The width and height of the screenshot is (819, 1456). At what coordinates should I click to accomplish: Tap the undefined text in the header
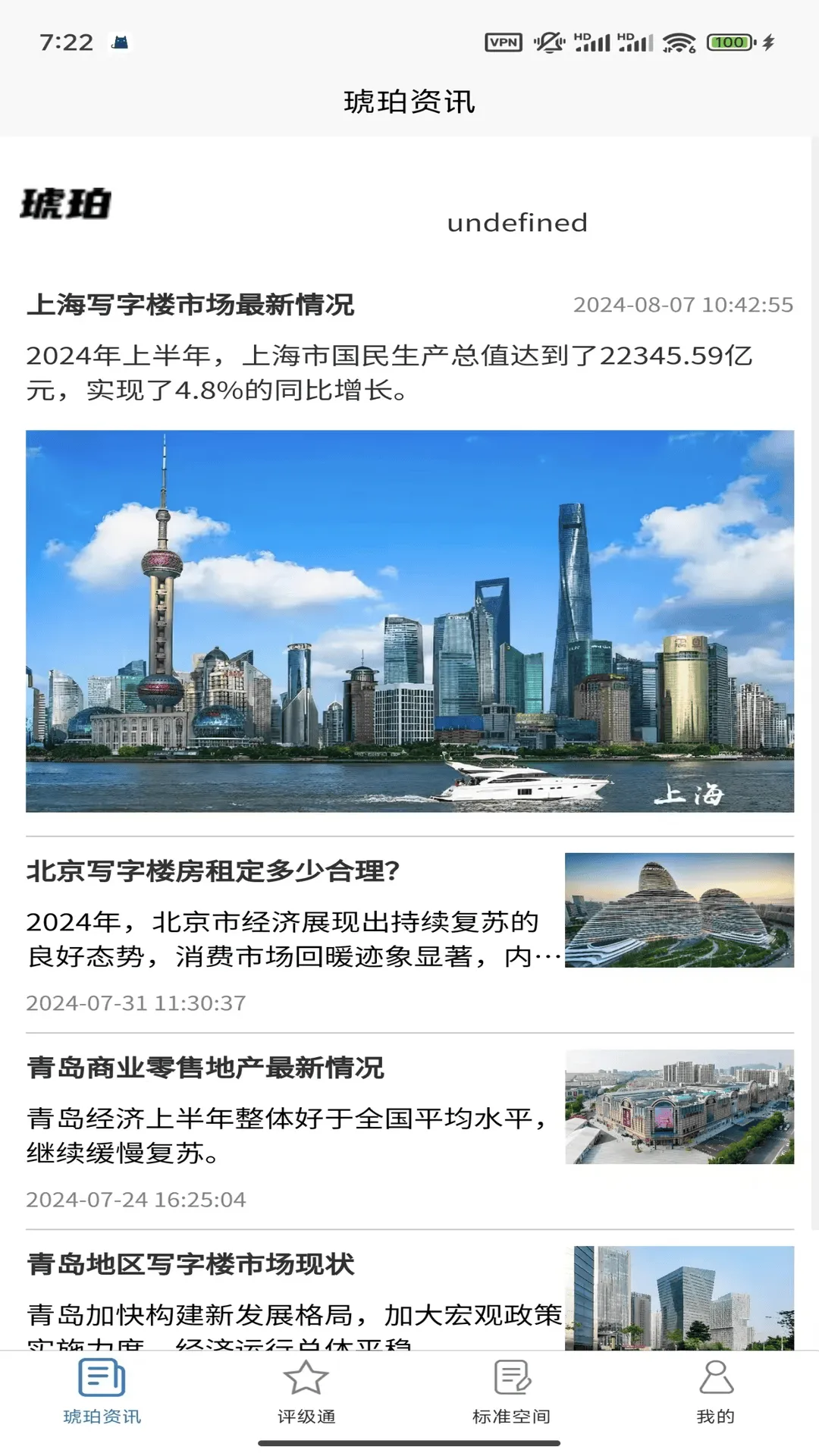point(517,223)
